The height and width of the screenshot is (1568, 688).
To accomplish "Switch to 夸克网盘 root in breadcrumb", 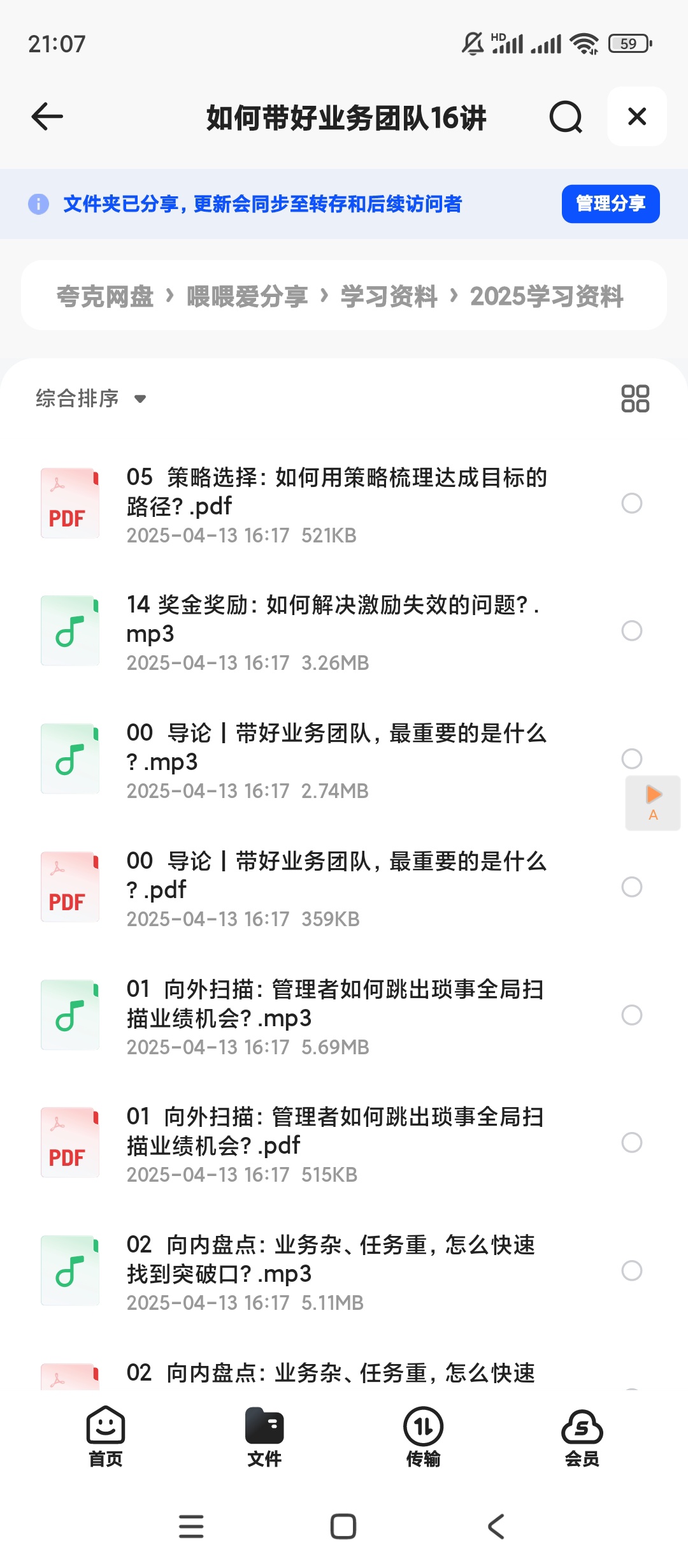I will [105, 295].
